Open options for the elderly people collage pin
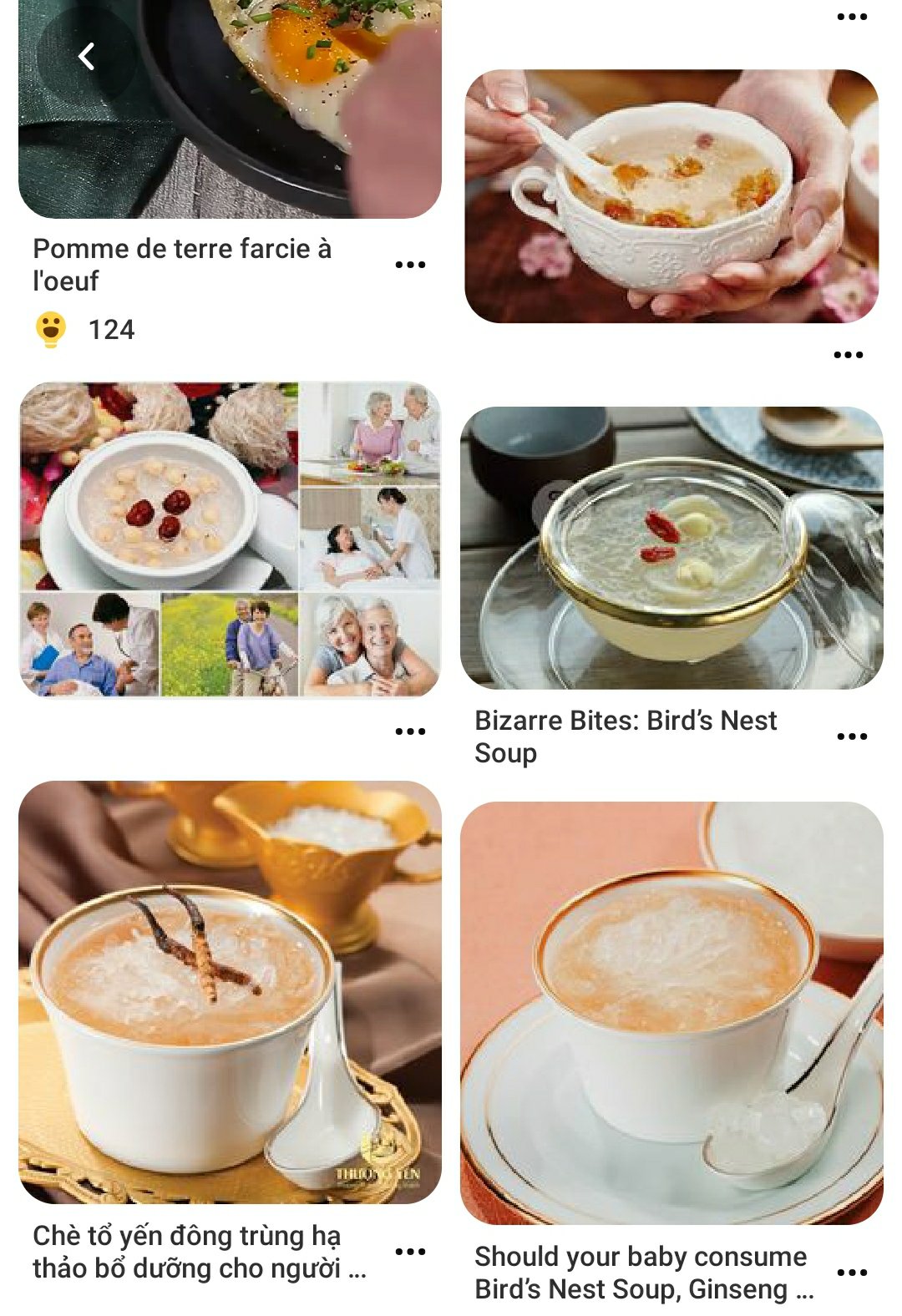 (x=410, y=731)
